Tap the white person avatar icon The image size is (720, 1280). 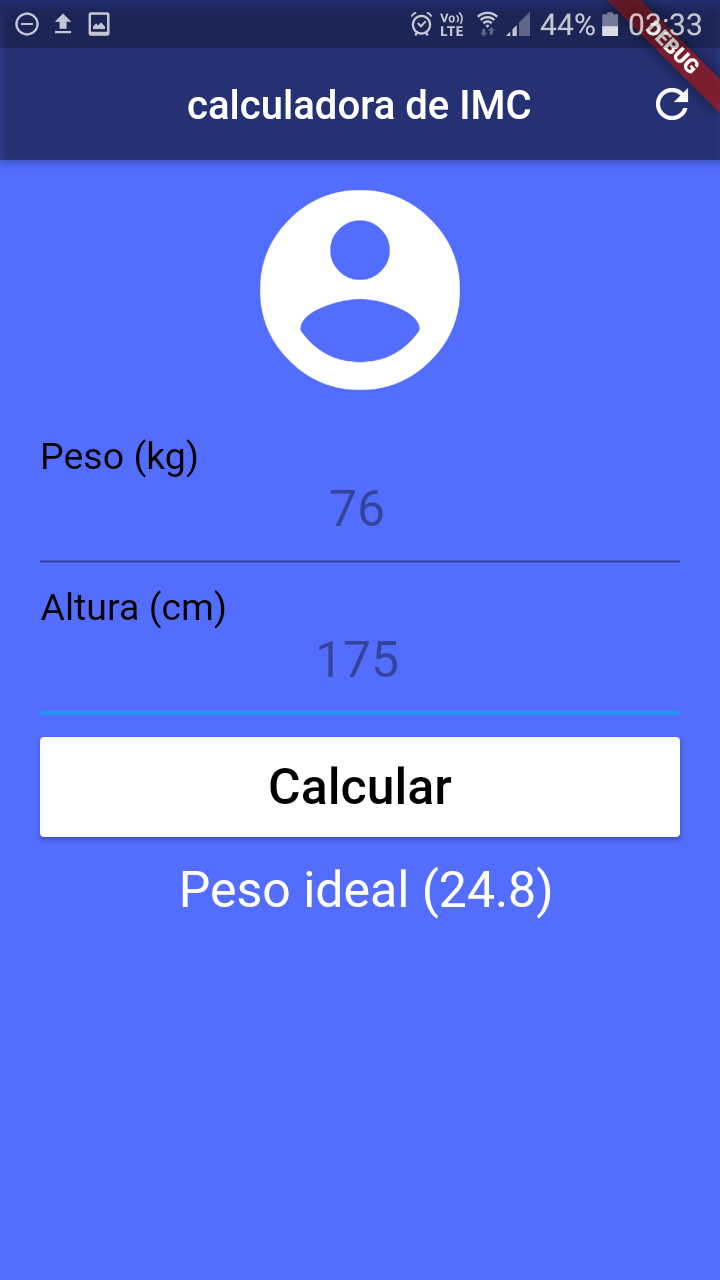click(x=360, y=288)
